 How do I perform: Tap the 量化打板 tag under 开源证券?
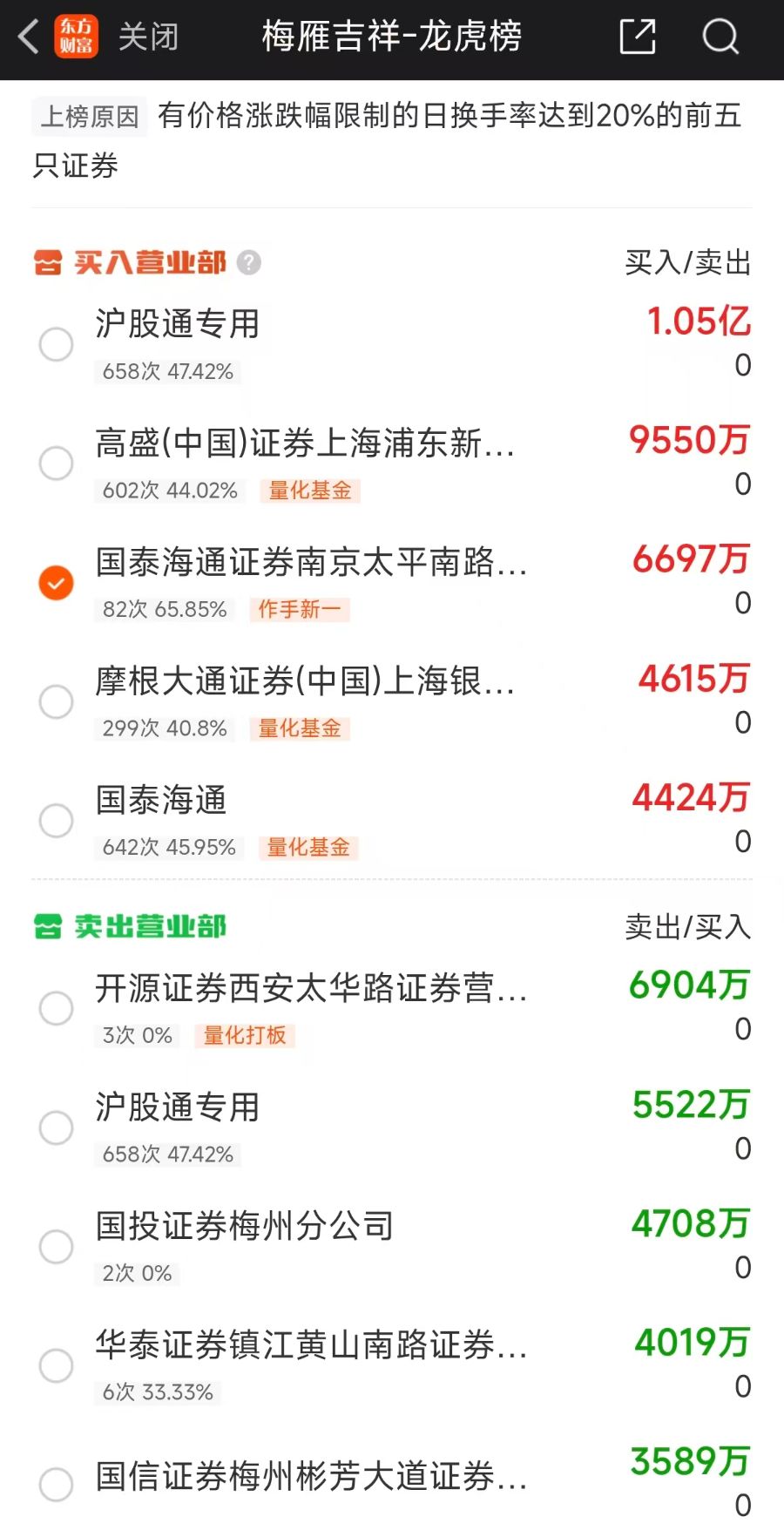click(x=245, y=1035)
